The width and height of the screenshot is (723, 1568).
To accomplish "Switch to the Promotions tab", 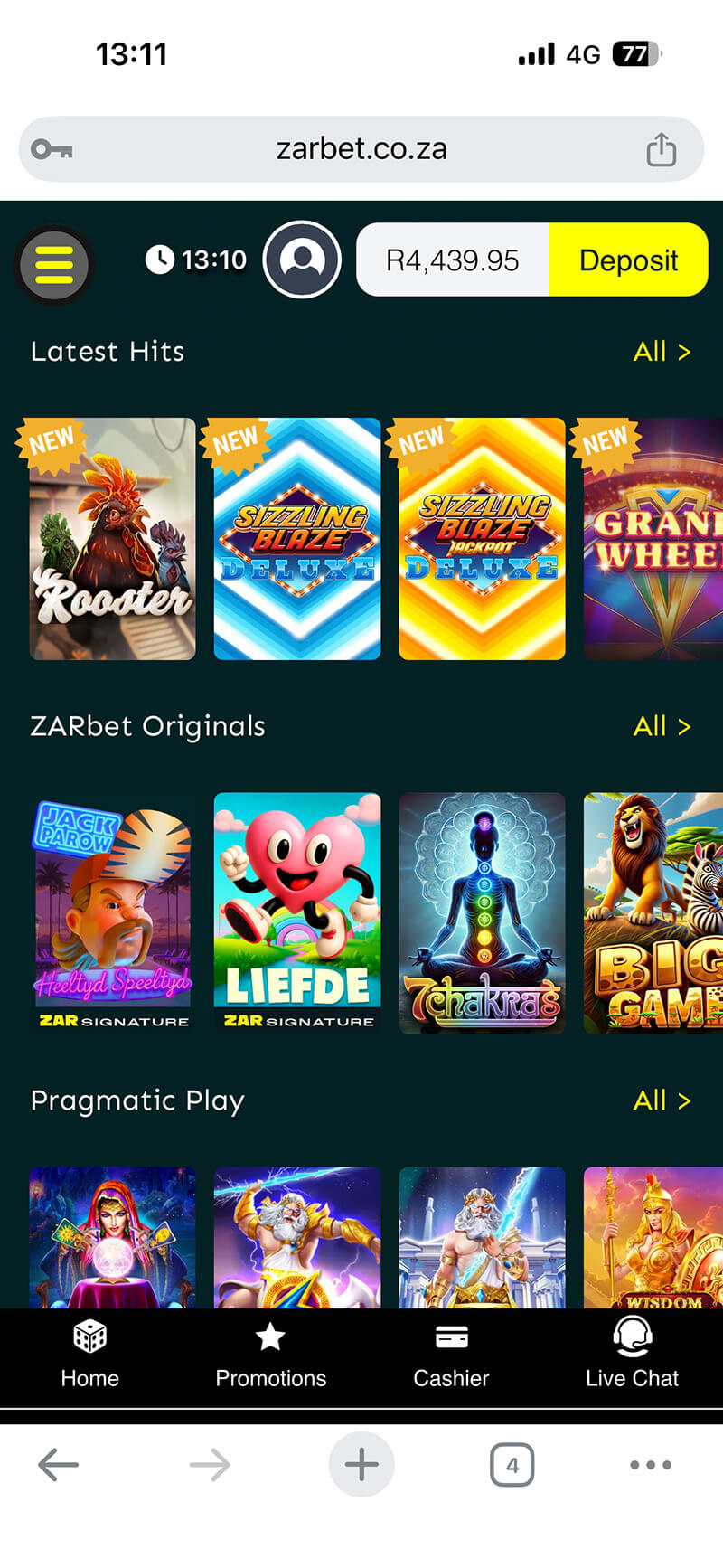I will (x=270, y=1354).
